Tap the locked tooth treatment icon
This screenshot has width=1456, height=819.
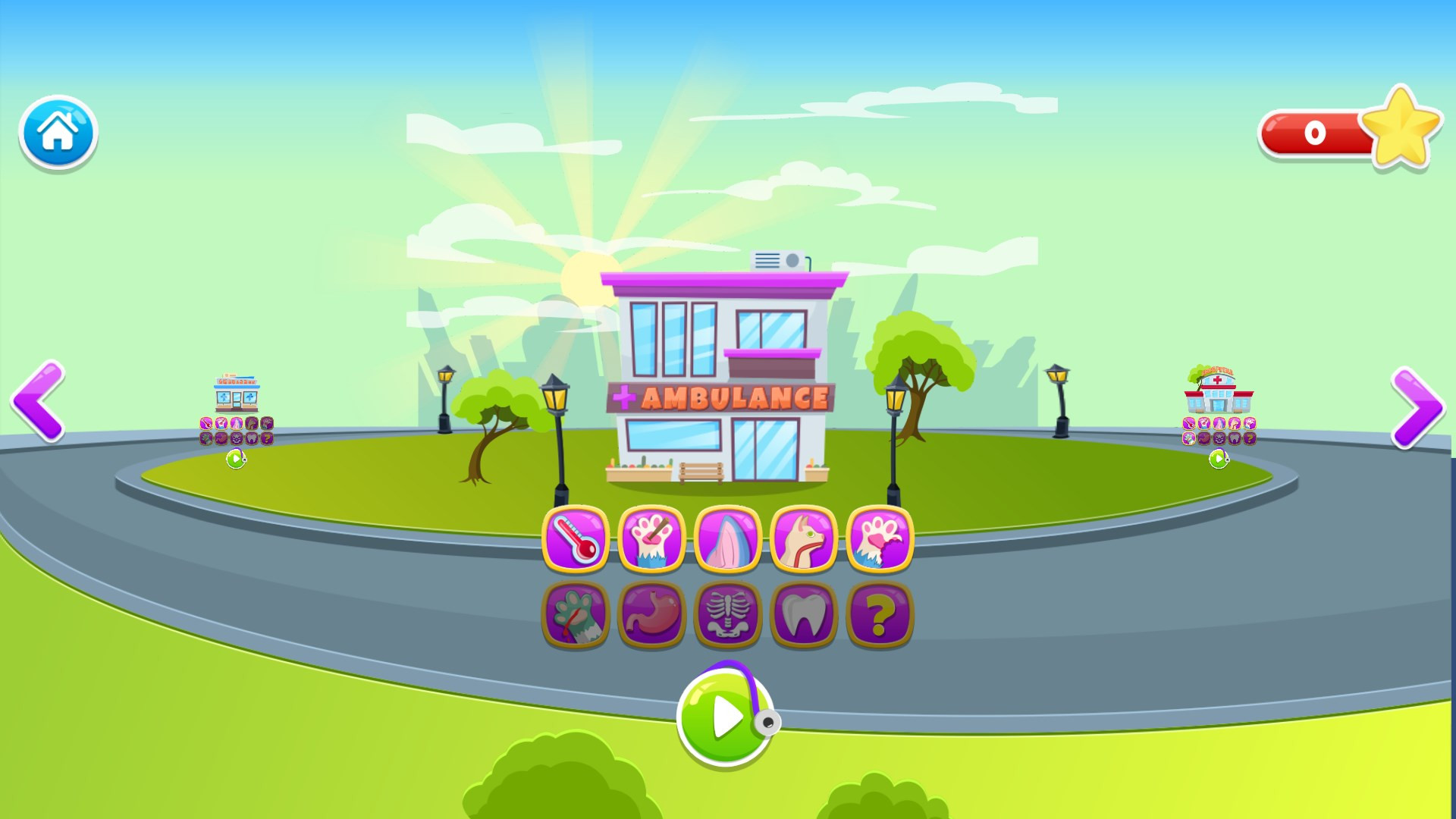tap(803, 614)
